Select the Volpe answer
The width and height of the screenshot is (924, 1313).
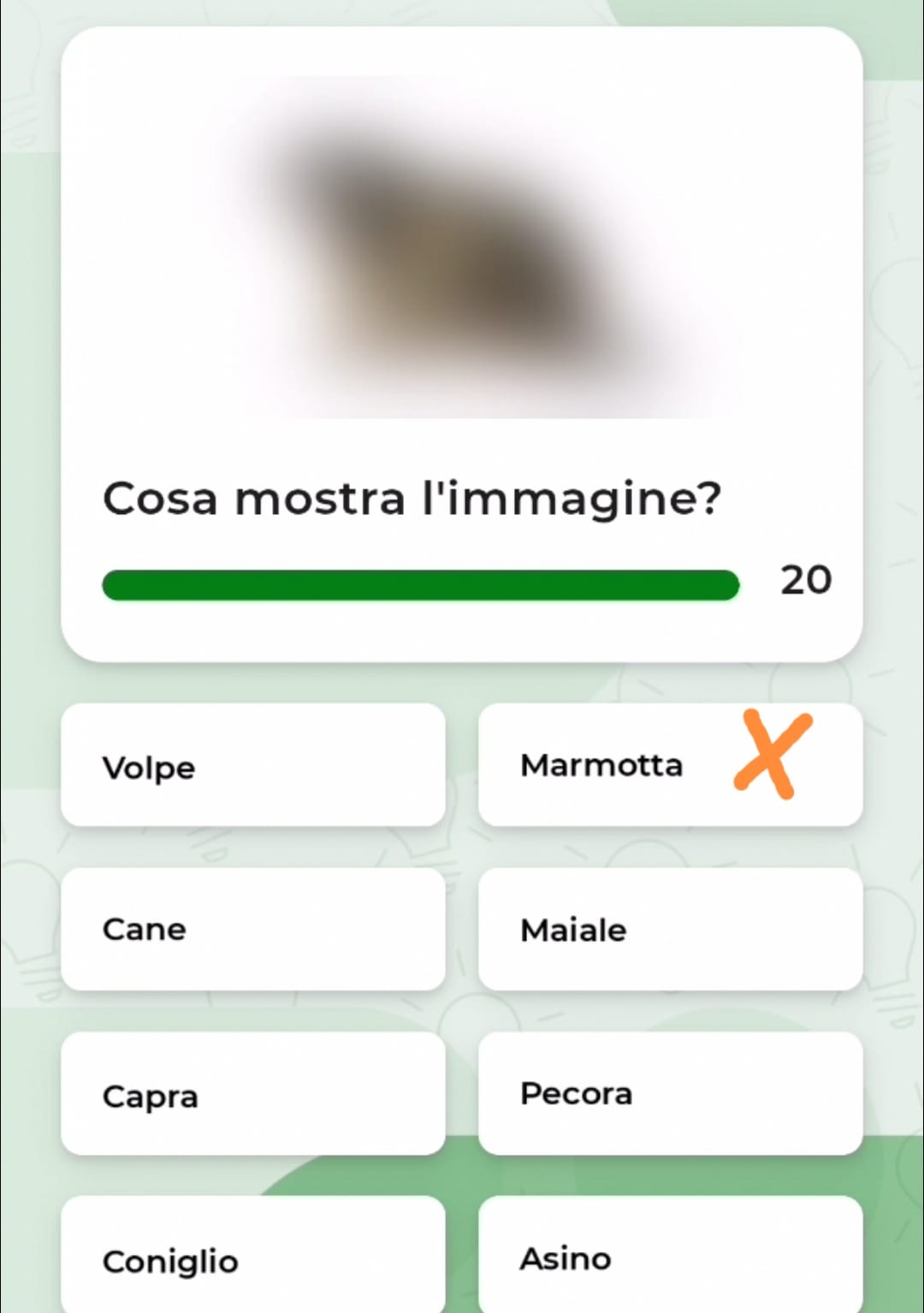[x=252, y=766]
